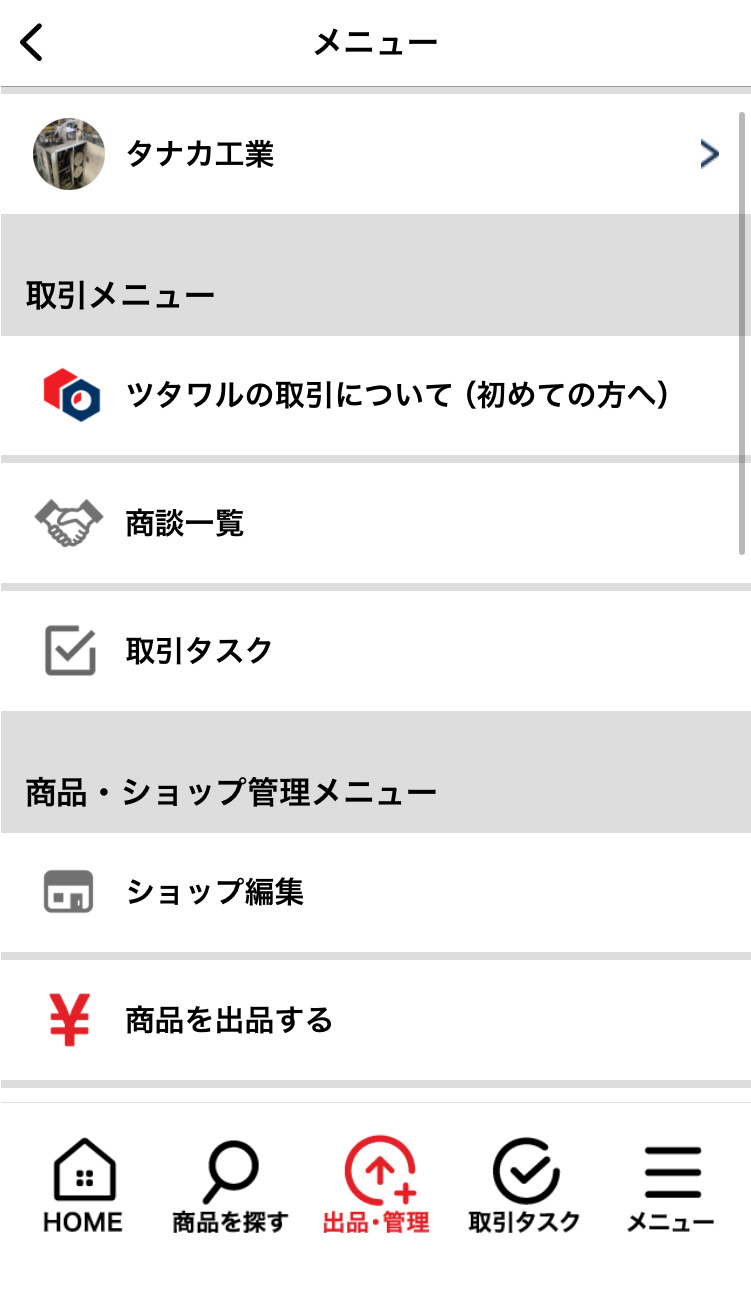Select 商品を出品する

click(x=375, y=1020)
